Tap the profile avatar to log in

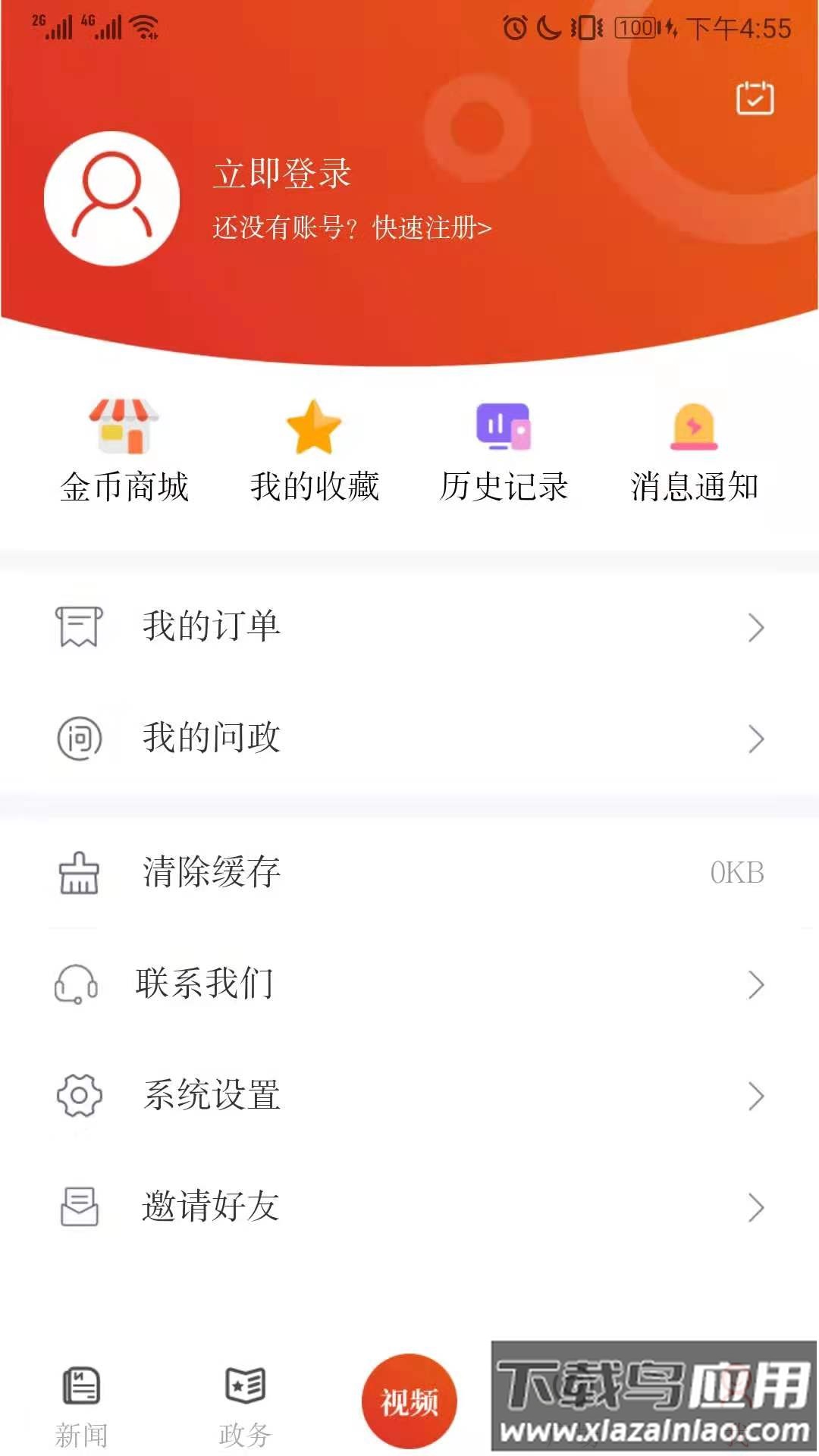pyautogui.click(x=112, y=199)
